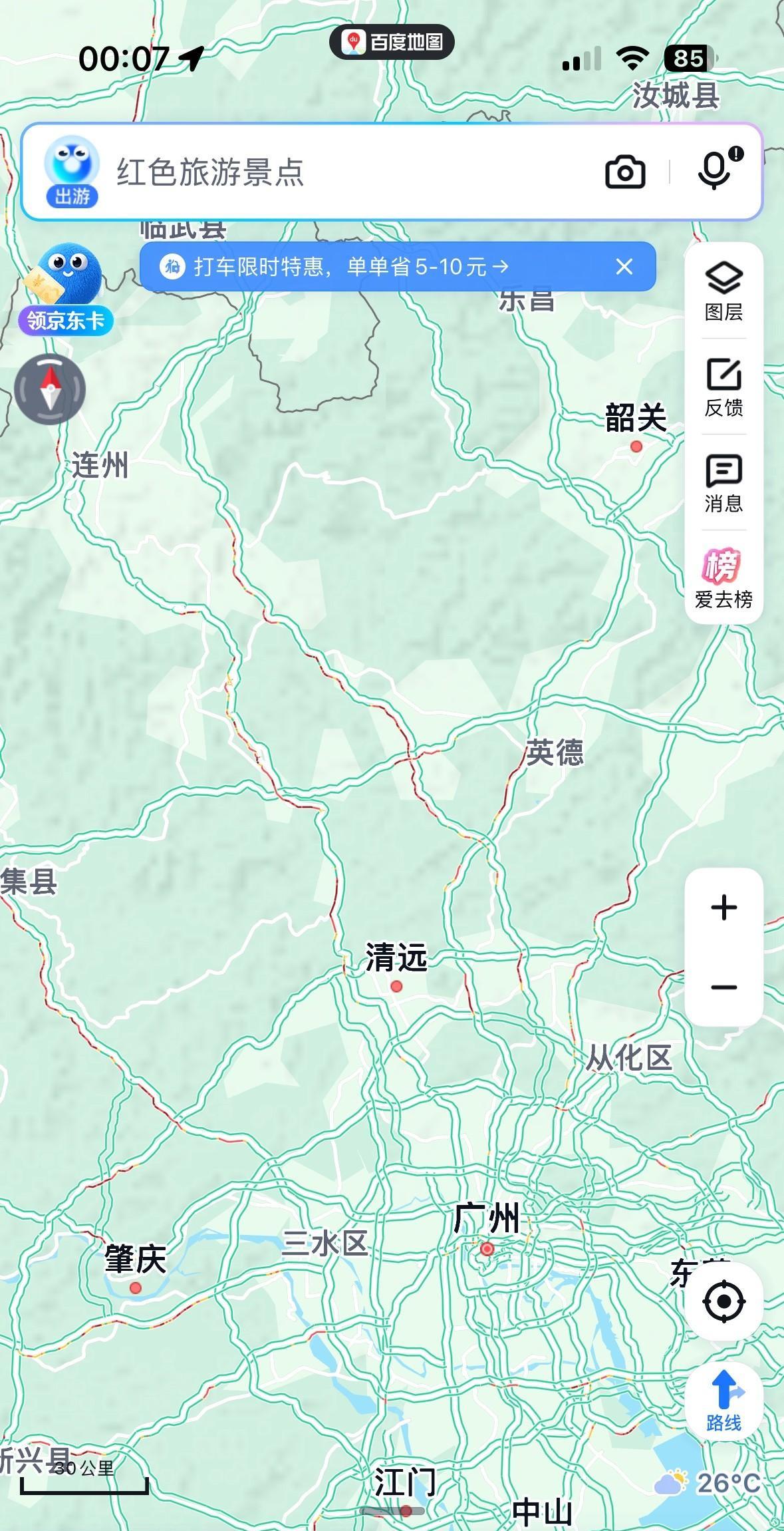Open camera image search
Viewport: 784px width, 1531px height.
click(624, 172)
